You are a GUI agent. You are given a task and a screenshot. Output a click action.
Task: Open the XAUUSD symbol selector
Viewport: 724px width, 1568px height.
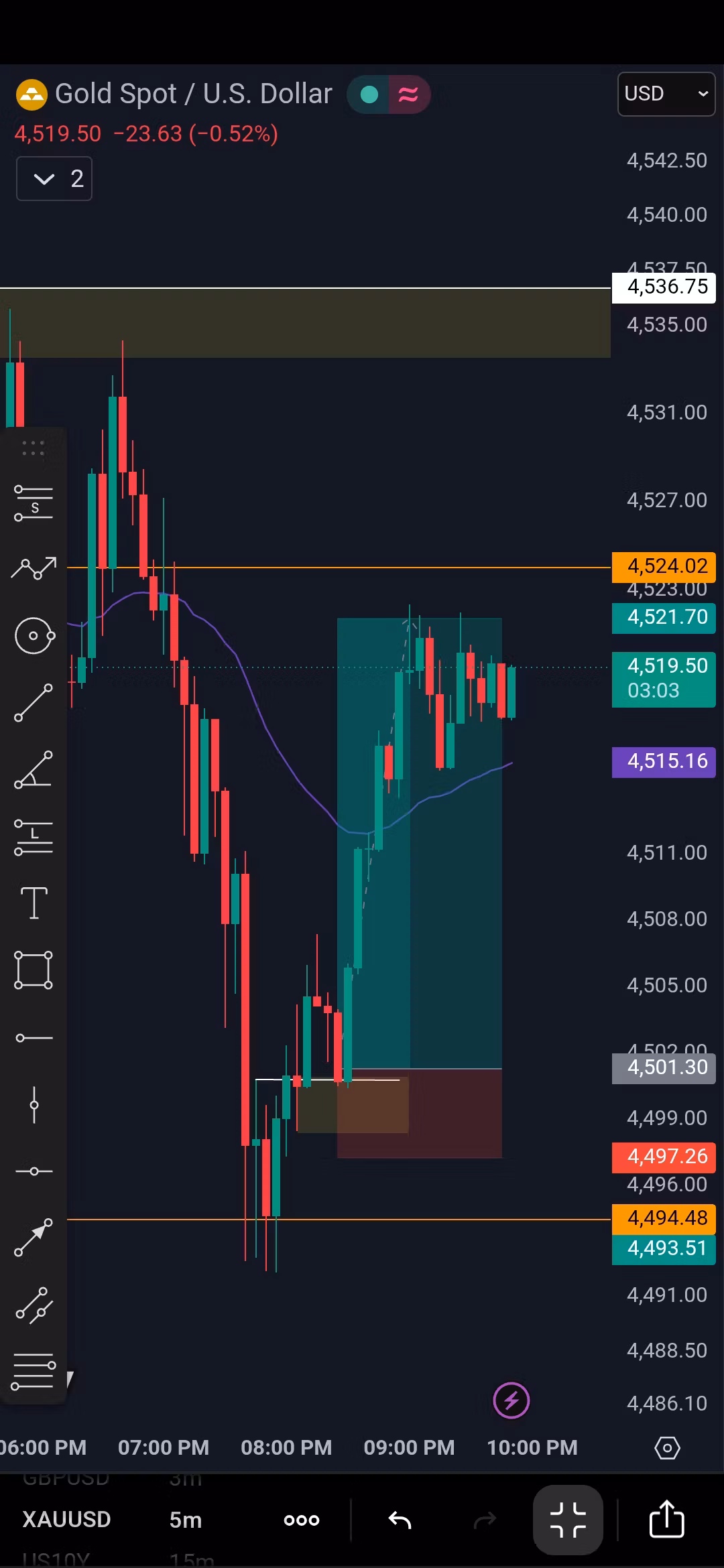pos(66,1519)
